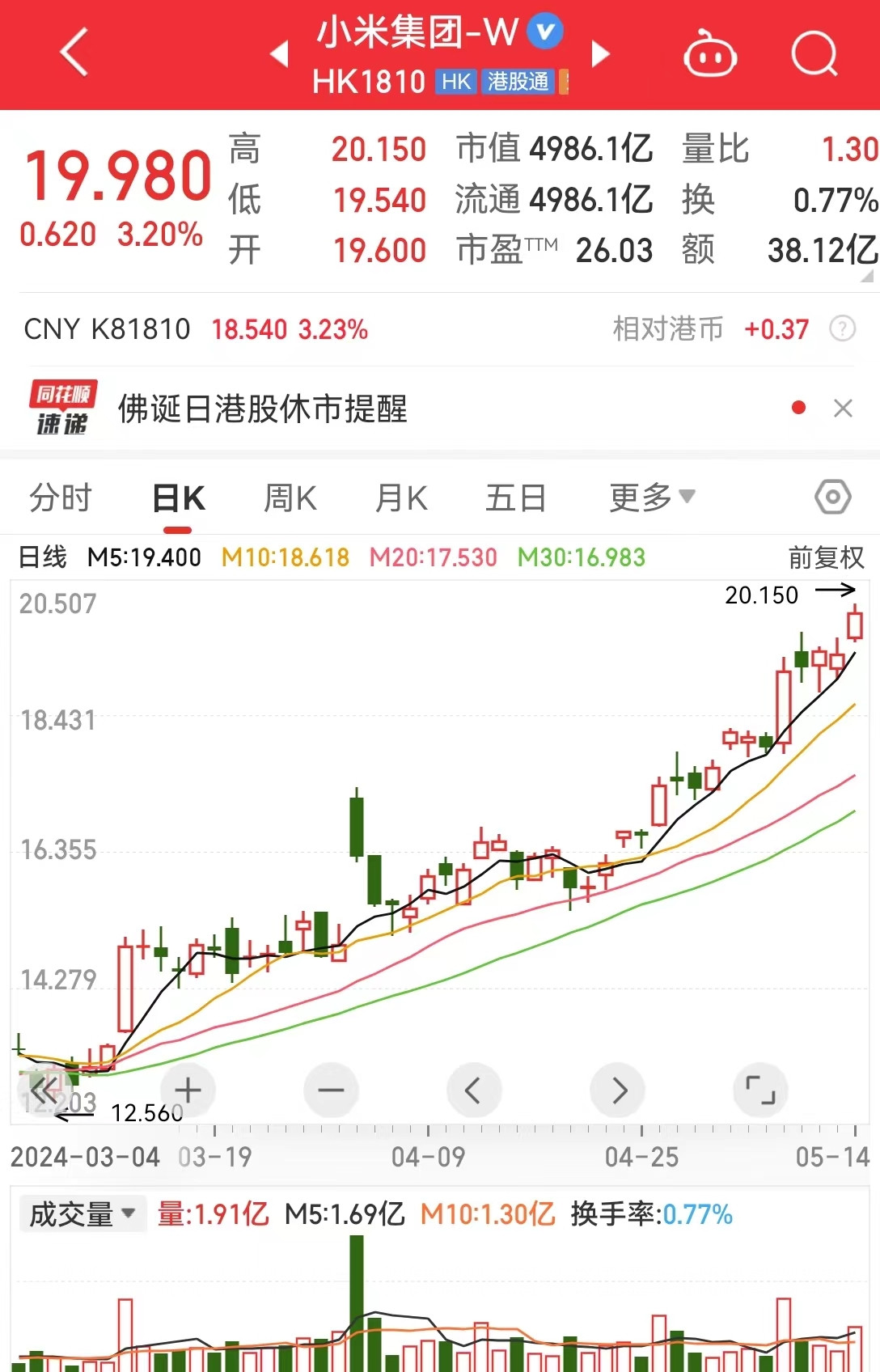
Task: Switch to the 五日 chart tab
Action: point(515,498)
